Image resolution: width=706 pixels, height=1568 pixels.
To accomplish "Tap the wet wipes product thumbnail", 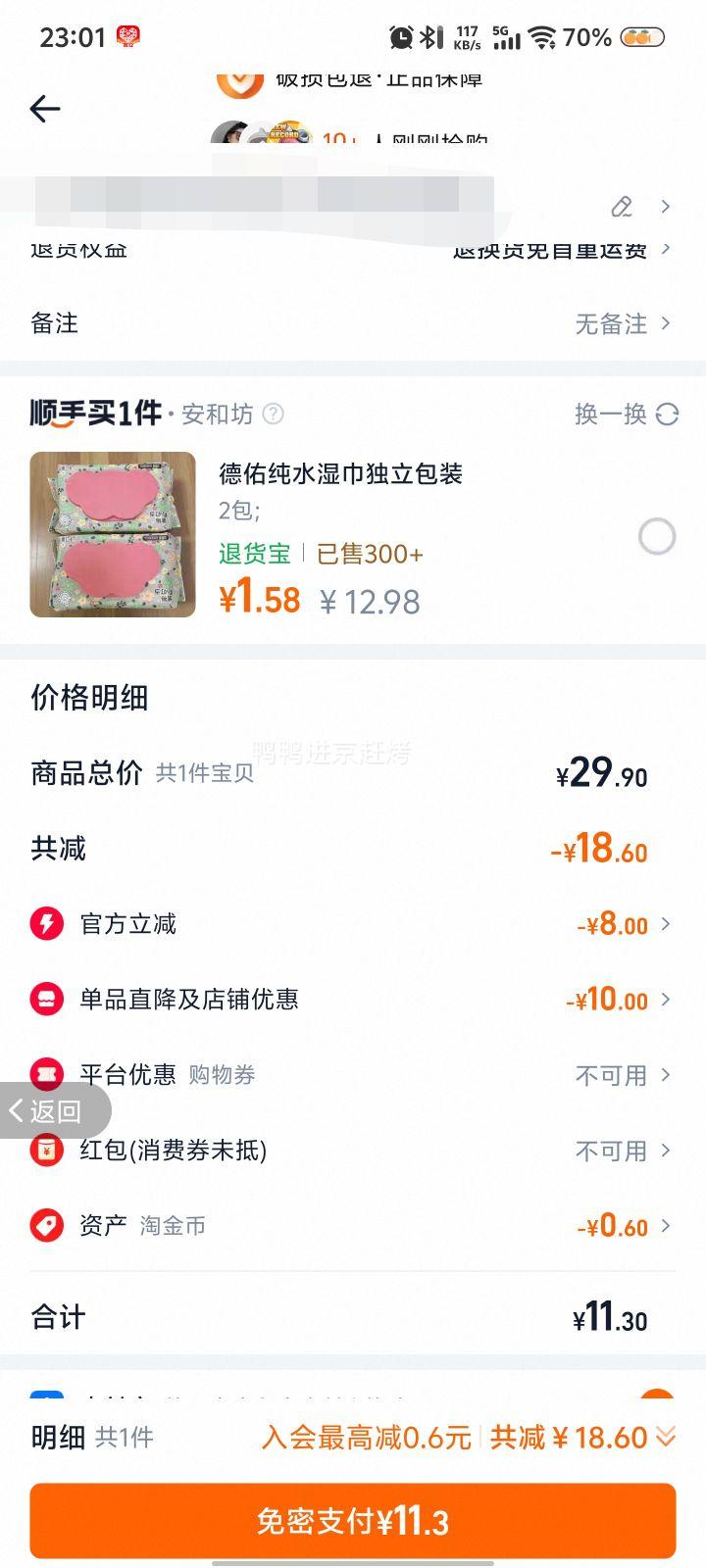I will click(x=112, y=535).
